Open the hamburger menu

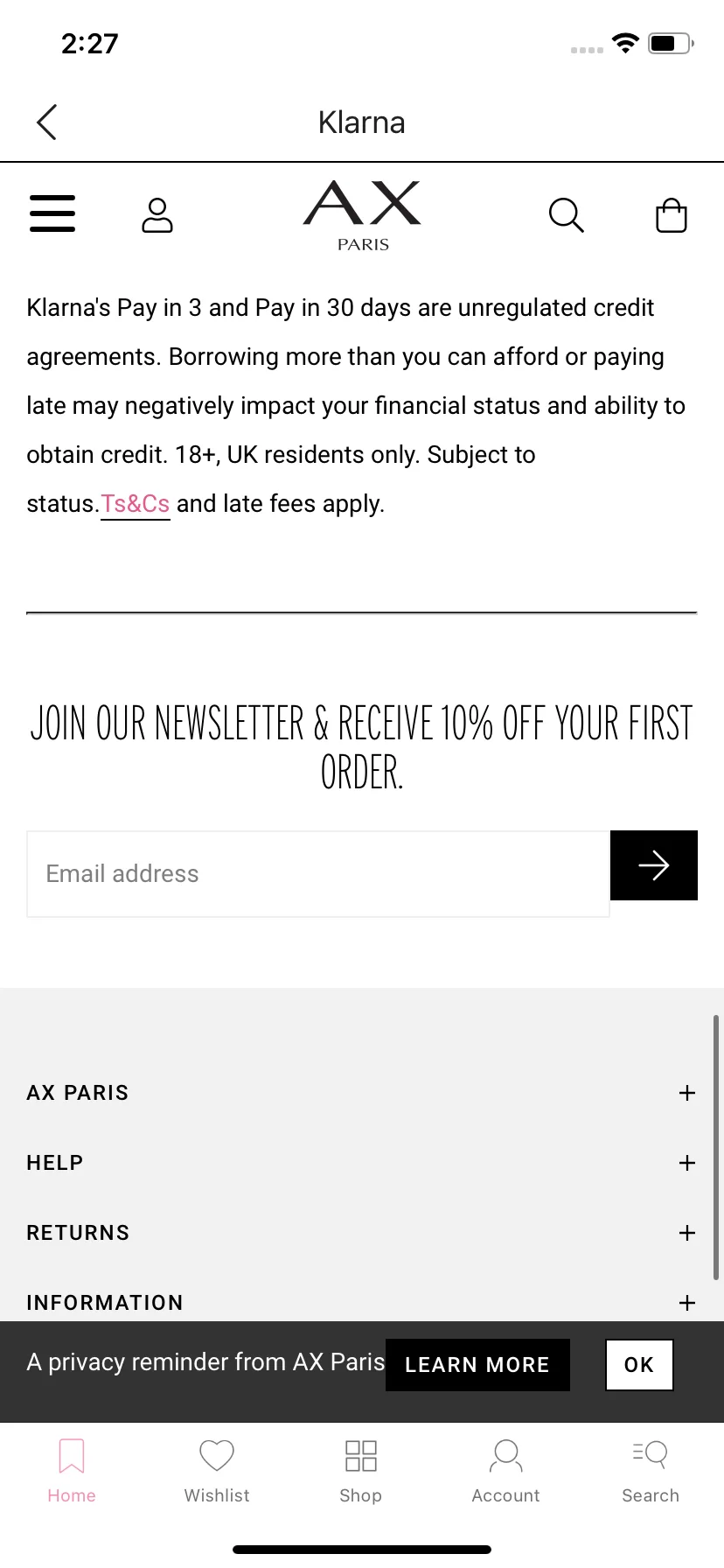click(52, 213)
